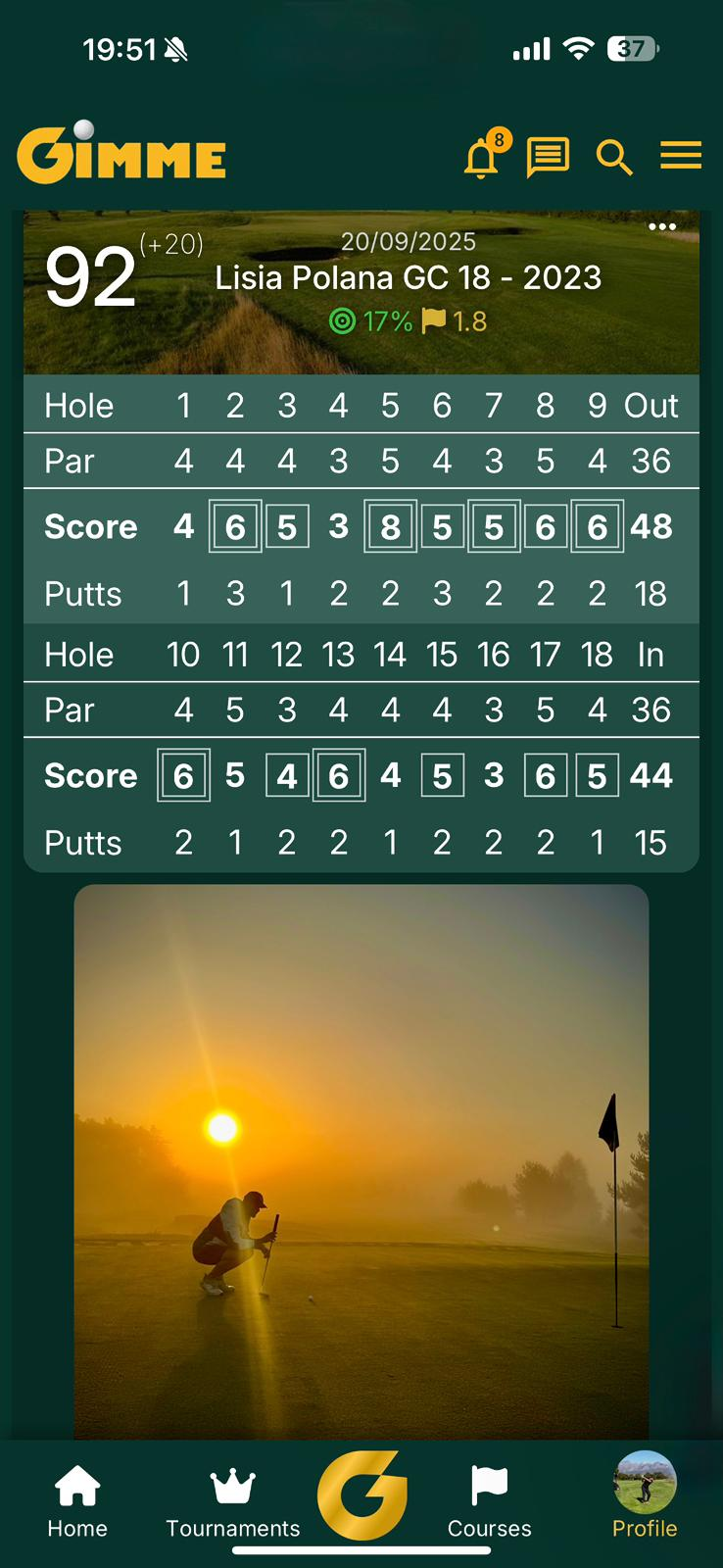Viewport: 723px width, 1568px height.
Task: Tap the center gold G button
Action: 361,1495
